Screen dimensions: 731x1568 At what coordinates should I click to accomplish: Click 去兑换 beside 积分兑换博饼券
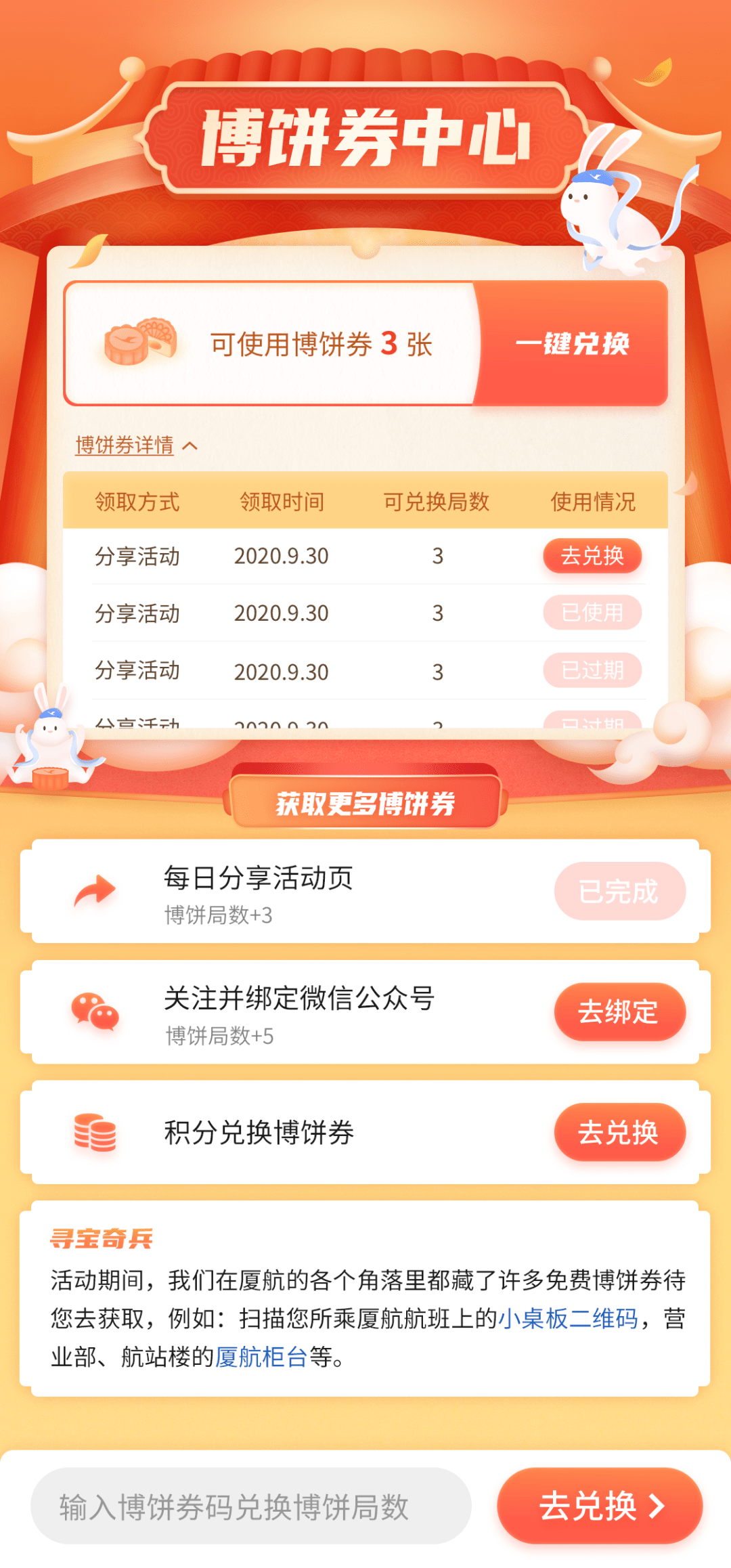tap(619, 1133)
